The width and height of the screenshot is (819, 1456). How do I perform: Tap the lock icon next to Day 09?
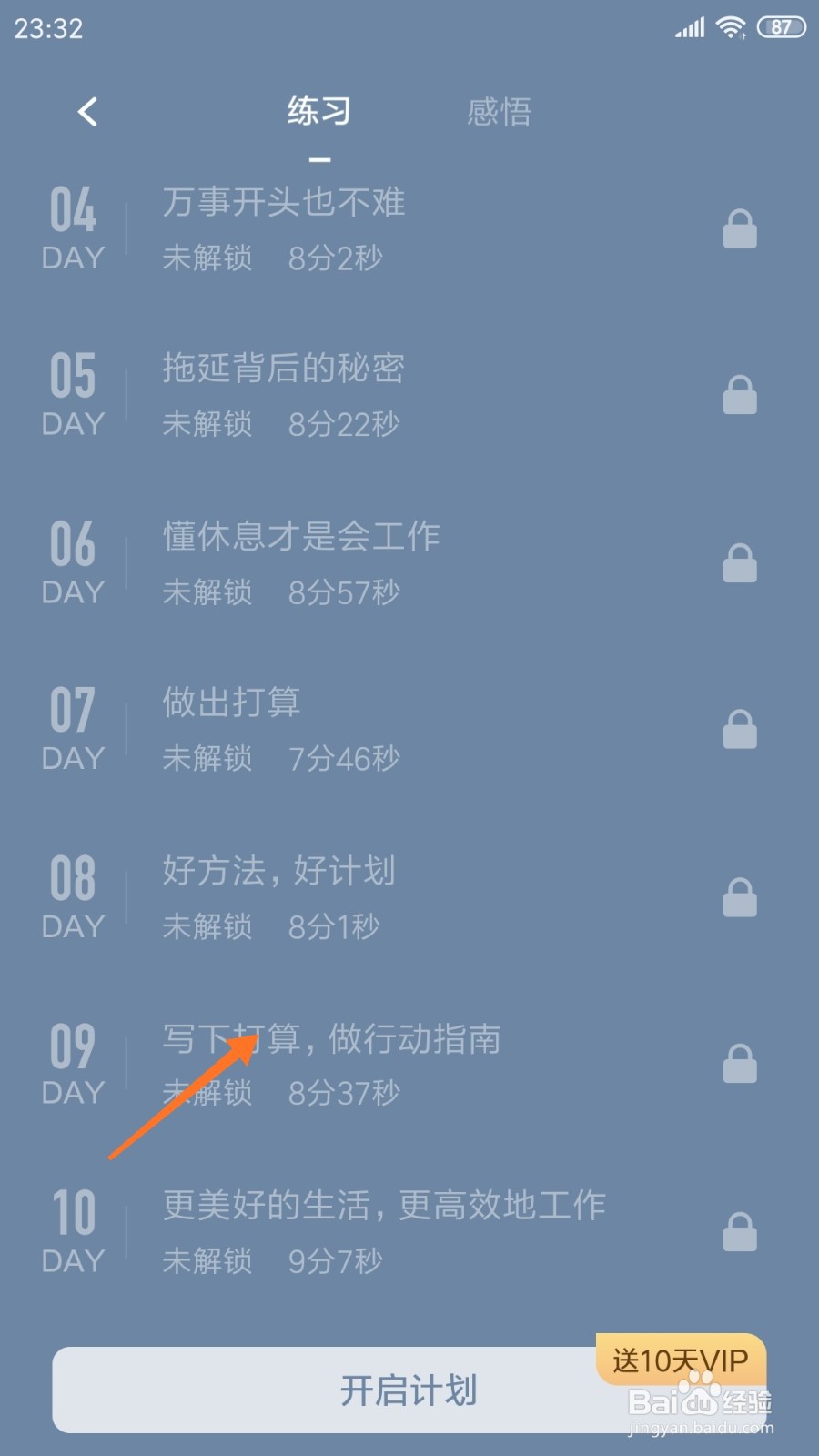(x=740, y=1063)
